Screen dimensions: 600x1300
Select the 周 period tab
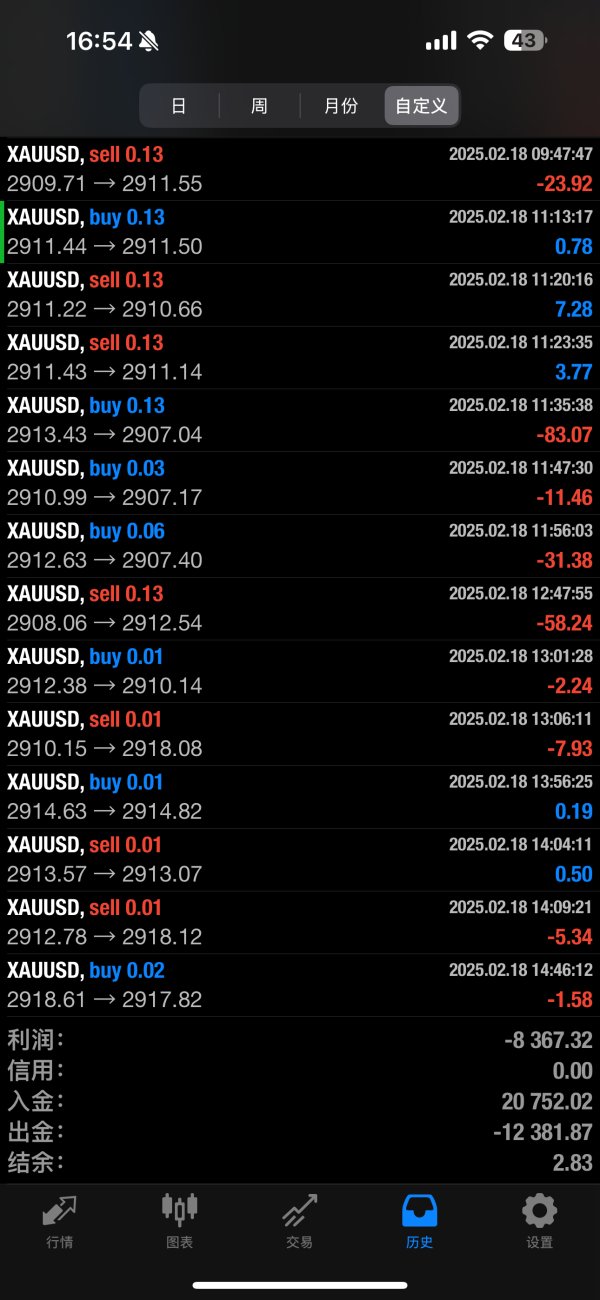pyautogui.click(x=259, y=106)
